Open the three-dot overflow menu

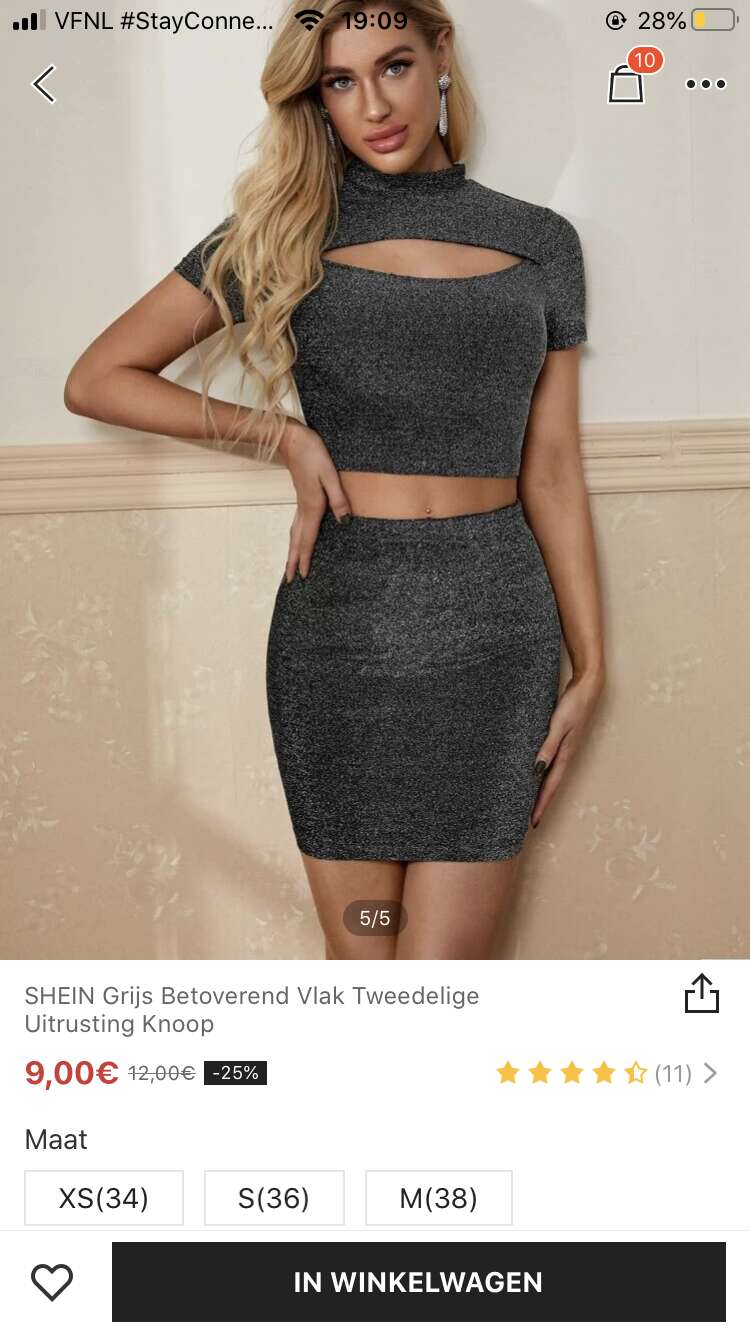point(706,84)
